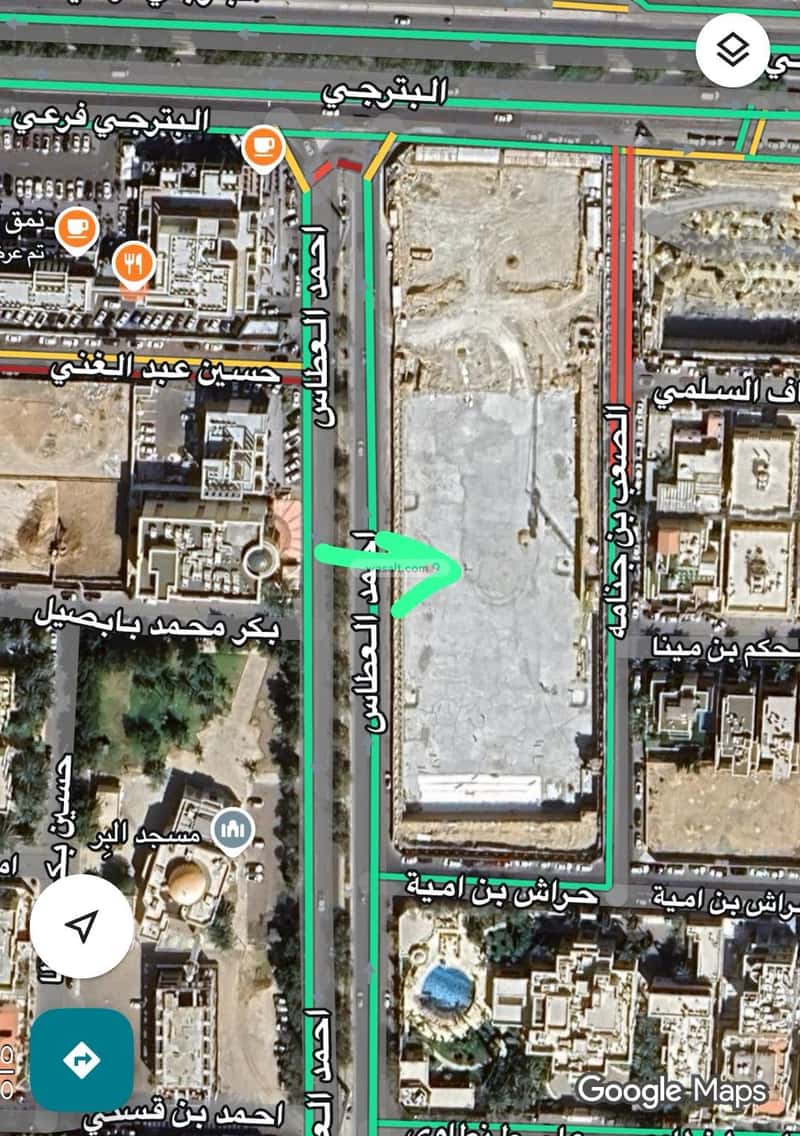The width and height of the screenshot is (800, 1136).
Task: Open directions with the teal arrow button
Action: click(x=82, y=1059)
